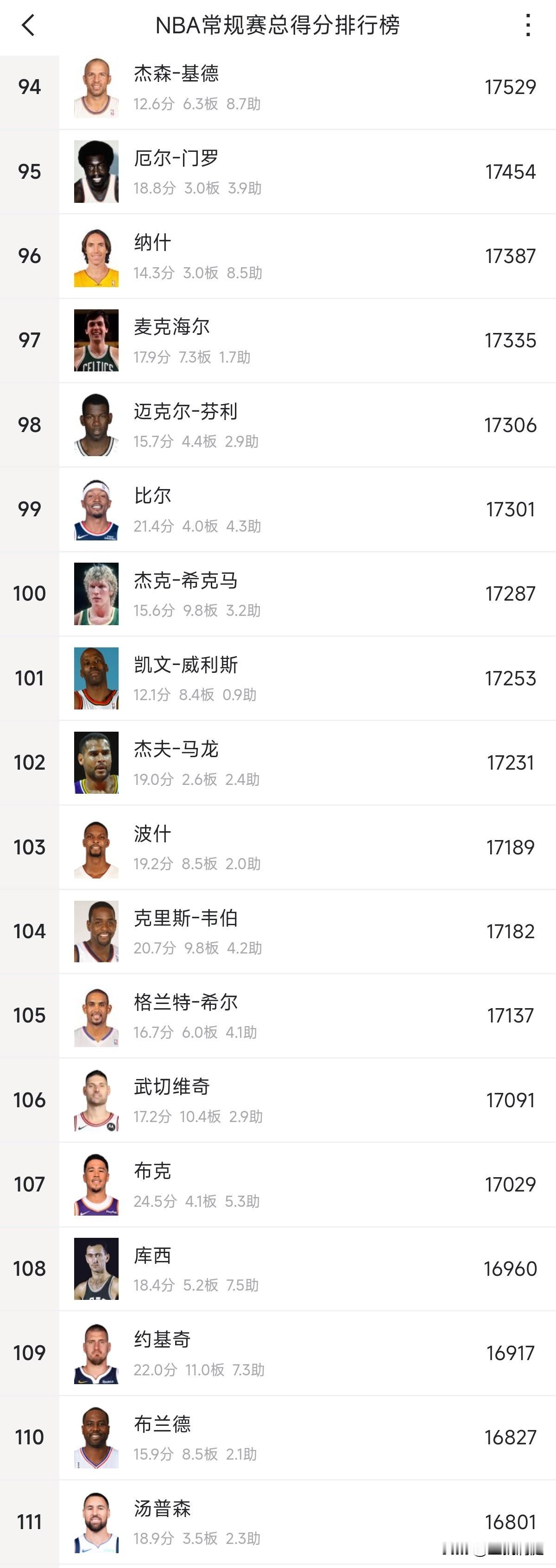Select the 纳什 row in the list
This screenshot has width=556, height=1568.
(x=278, y=254)
